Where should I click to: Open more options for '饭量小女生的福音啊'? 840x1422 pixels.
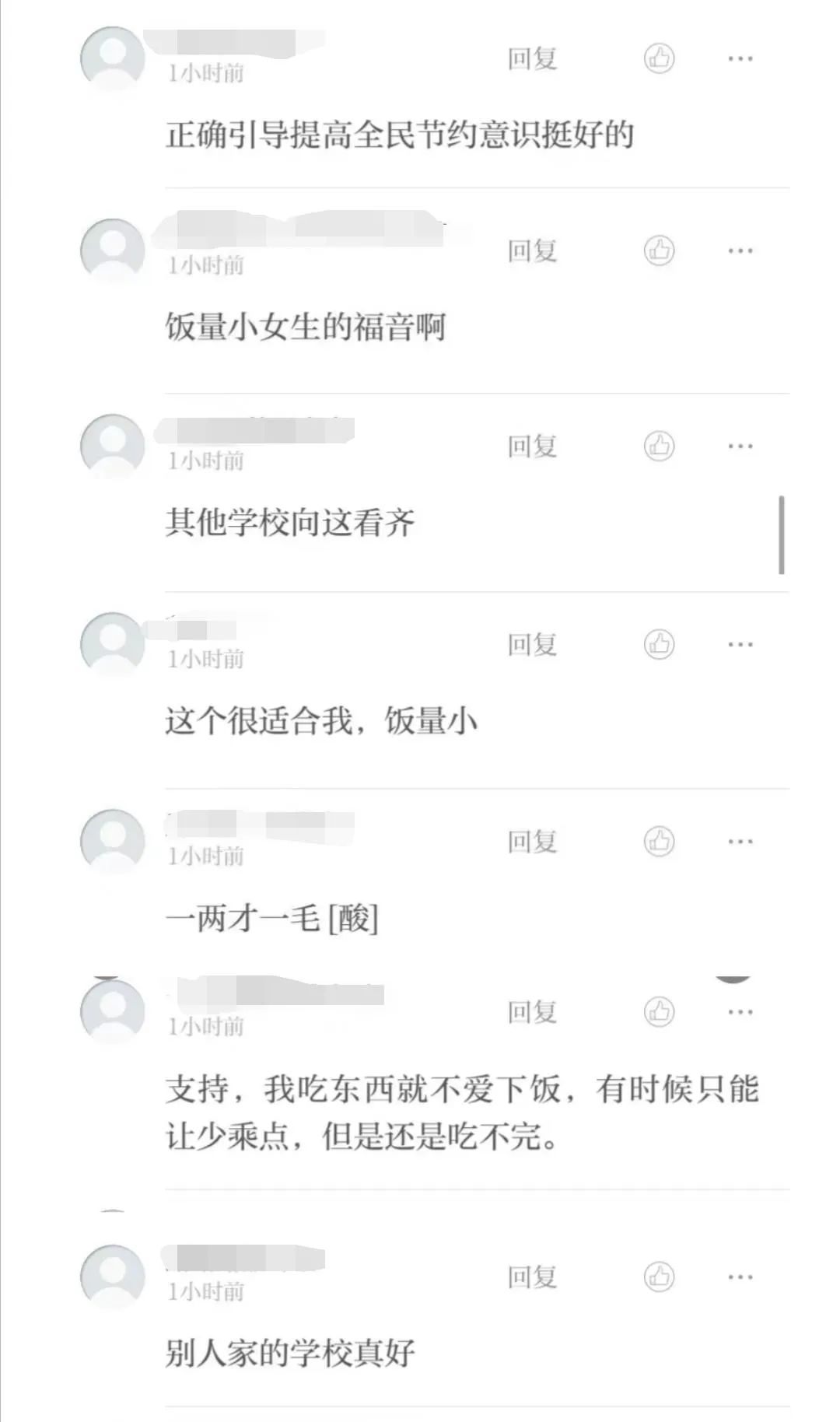740,250
